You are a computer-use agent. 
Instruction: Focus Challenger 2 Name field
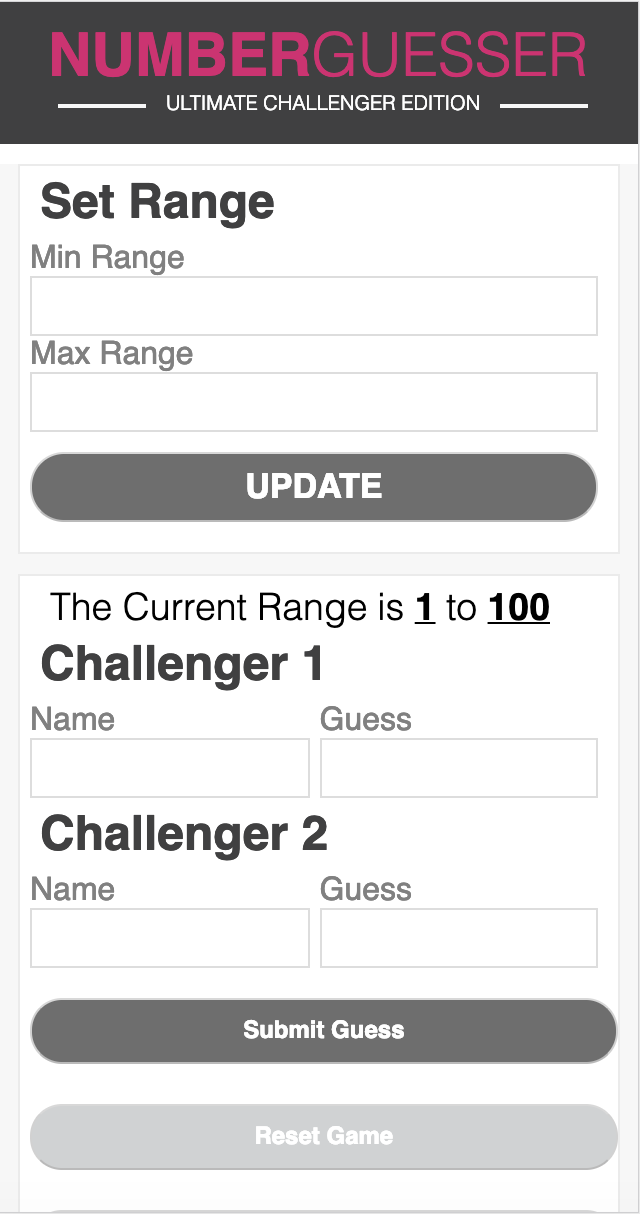[x=170, y=938]
